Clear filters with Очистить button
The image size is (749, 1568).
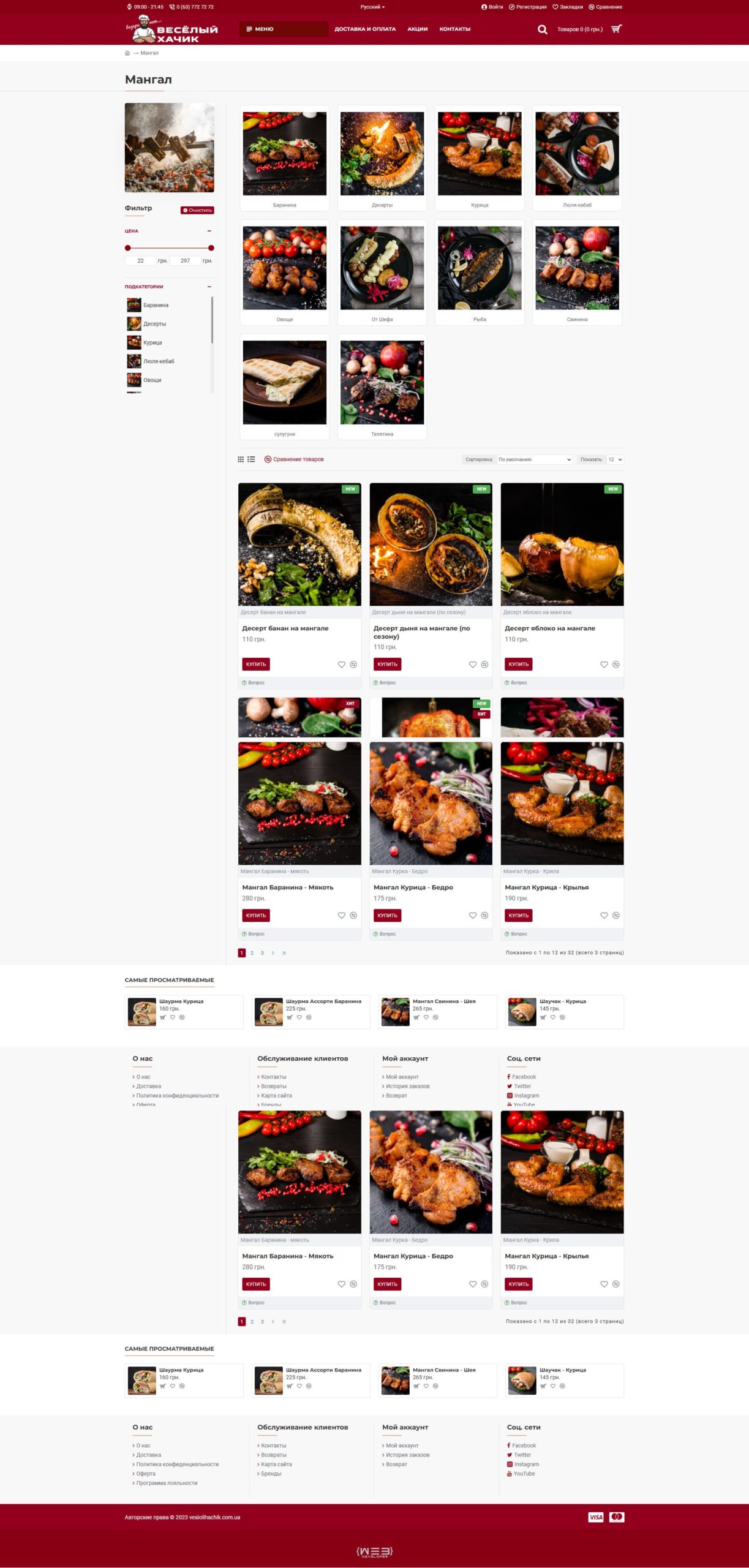[x=197, y=210]
